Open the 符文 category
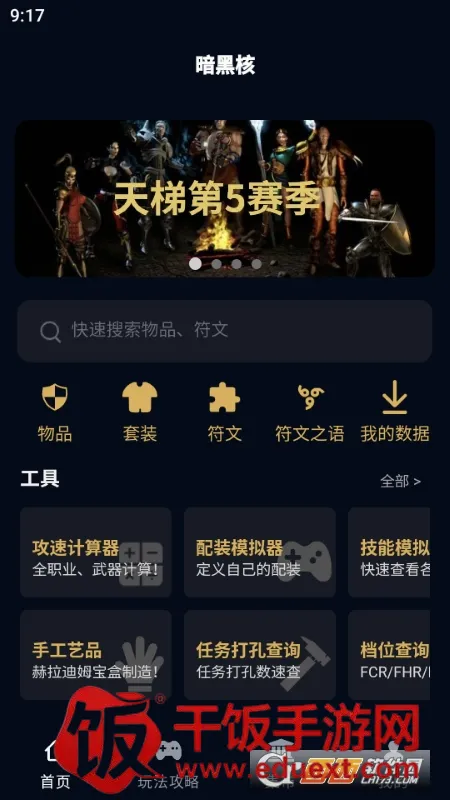The height and width of the screenshot is (800, 450). (x=224, y=413)
